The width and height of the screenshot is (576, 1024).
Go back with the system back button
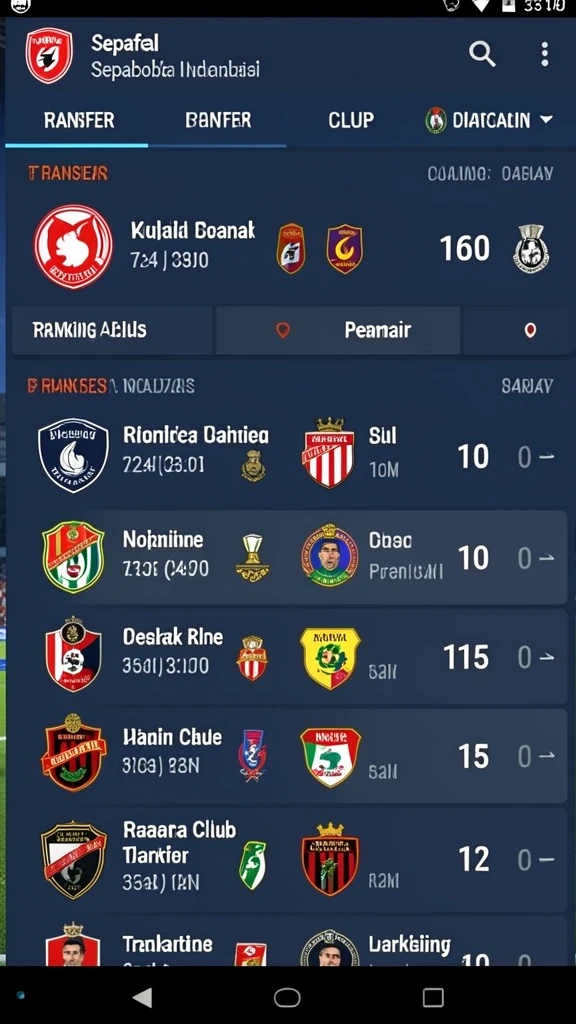click(142, 997)
